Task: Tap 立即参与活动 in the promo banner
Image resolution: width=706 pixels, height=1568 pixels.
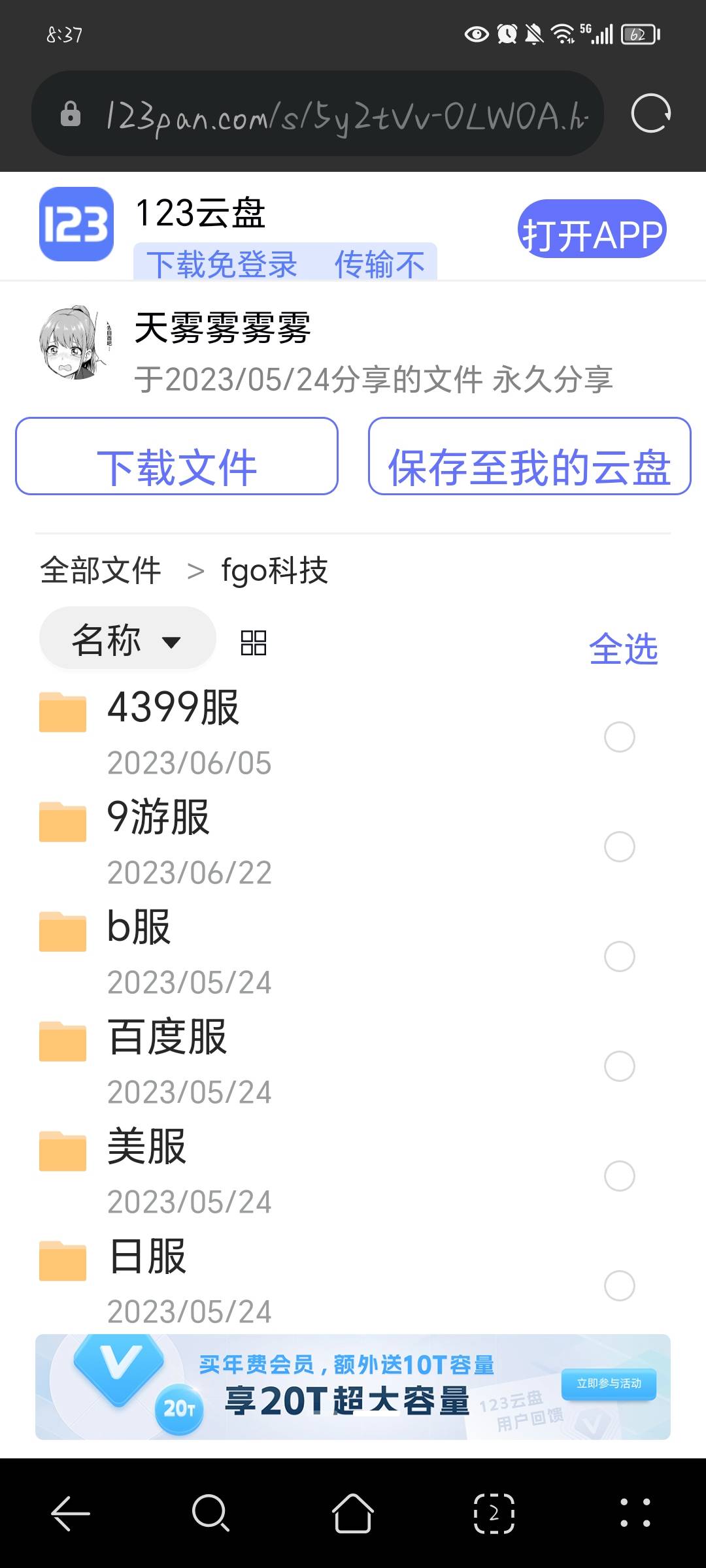Action: [x=607, y=1384]
